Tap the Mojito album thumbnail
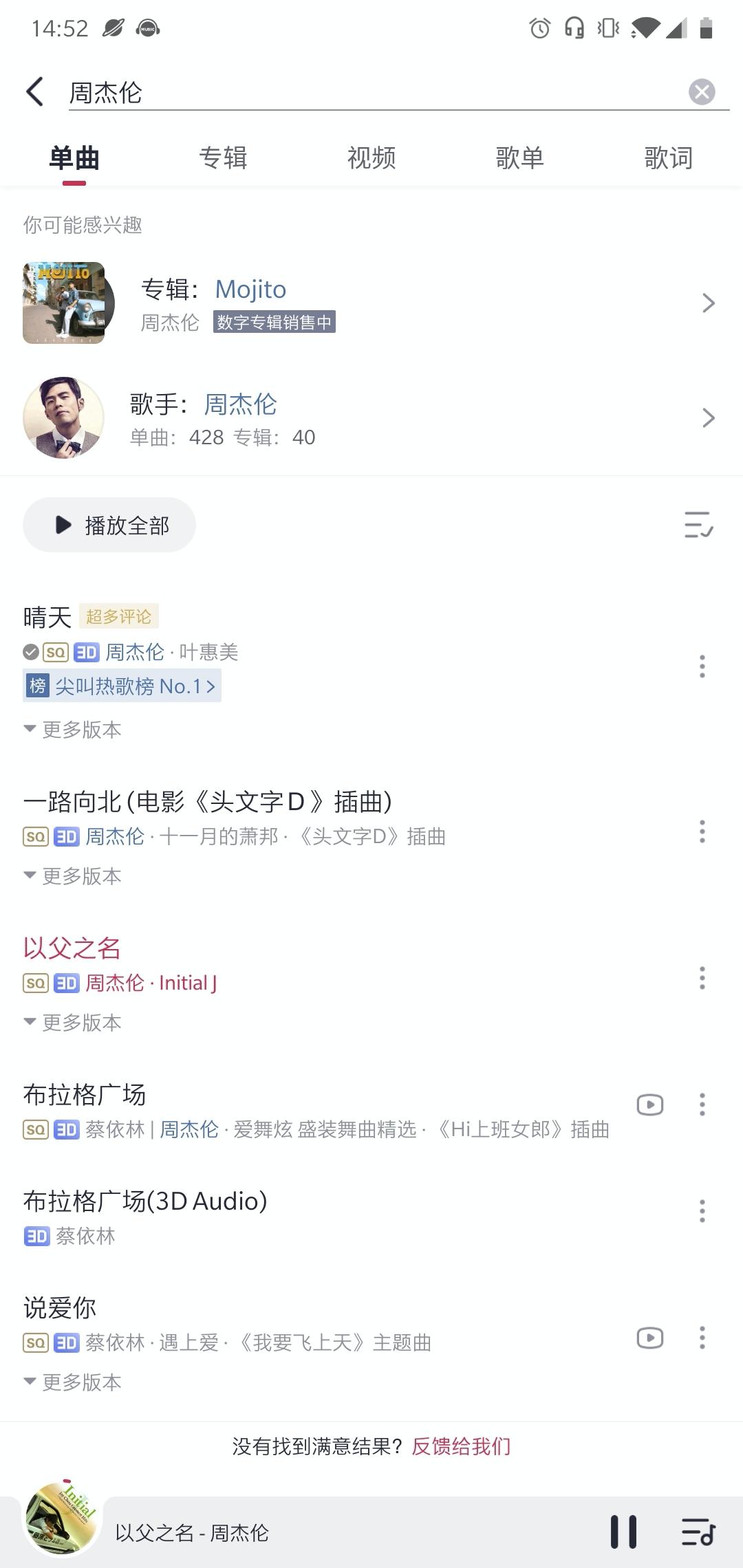Viewport: 743px width, 1568px height. 64,303
